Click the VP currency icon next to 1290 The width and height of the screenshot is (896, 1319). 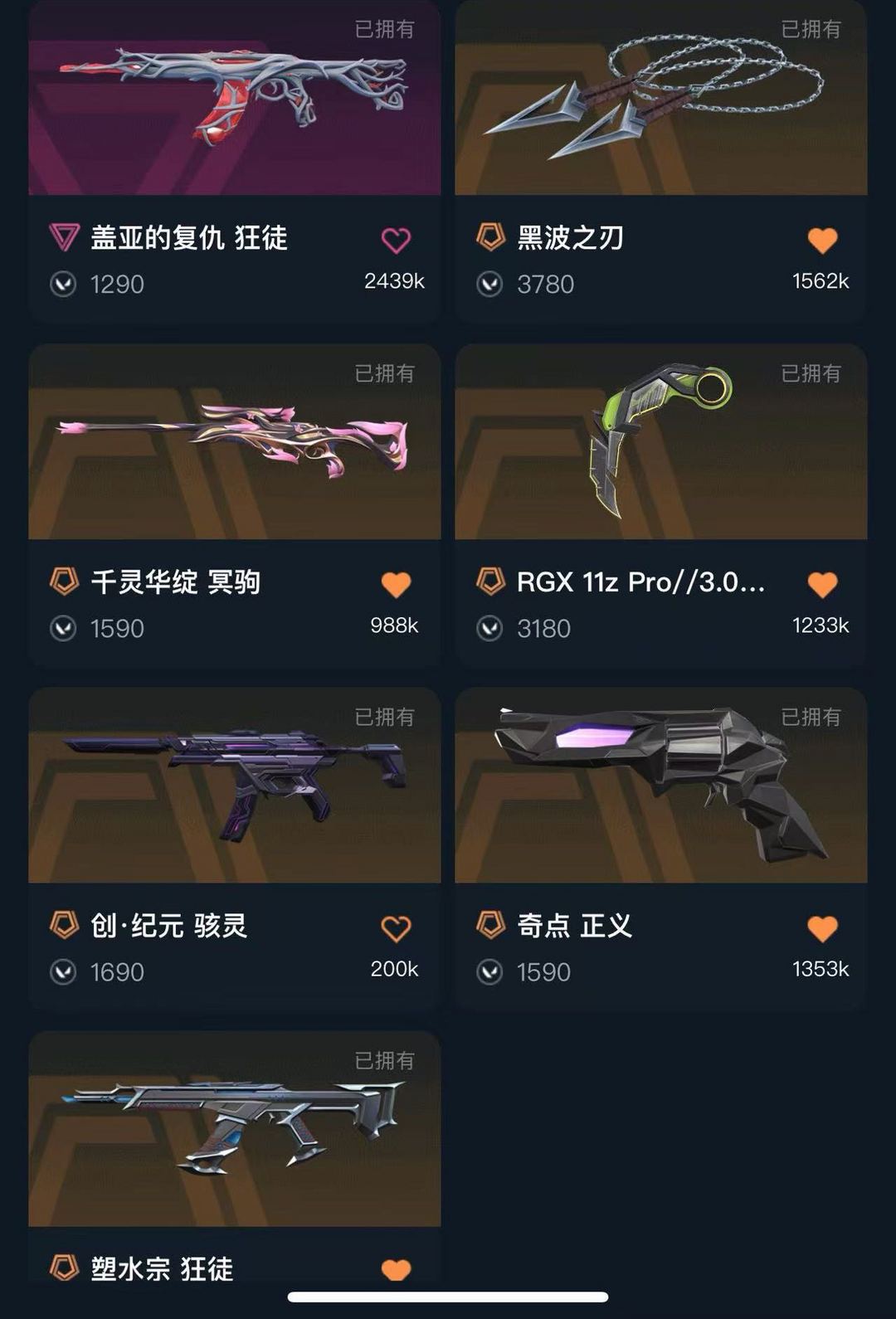pyautogui.click(x=63, y=285)
